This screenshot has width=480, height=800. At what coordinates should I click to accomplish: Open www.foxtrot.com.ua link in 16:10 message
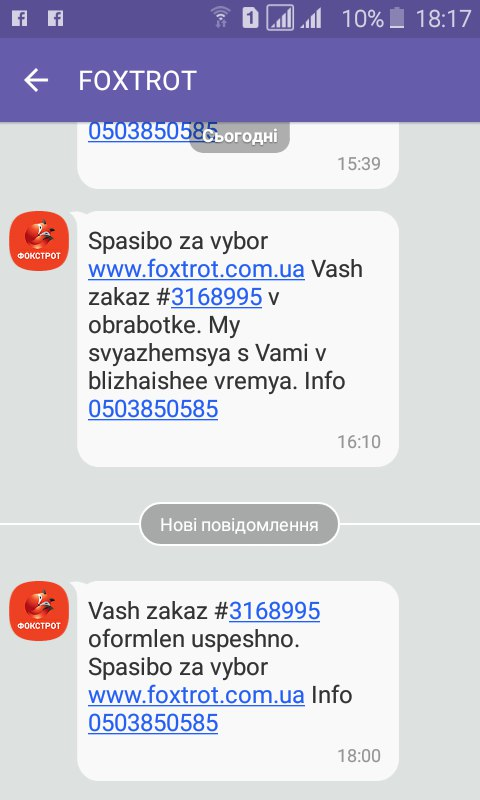pyautogui.click(x=196, y=268)
